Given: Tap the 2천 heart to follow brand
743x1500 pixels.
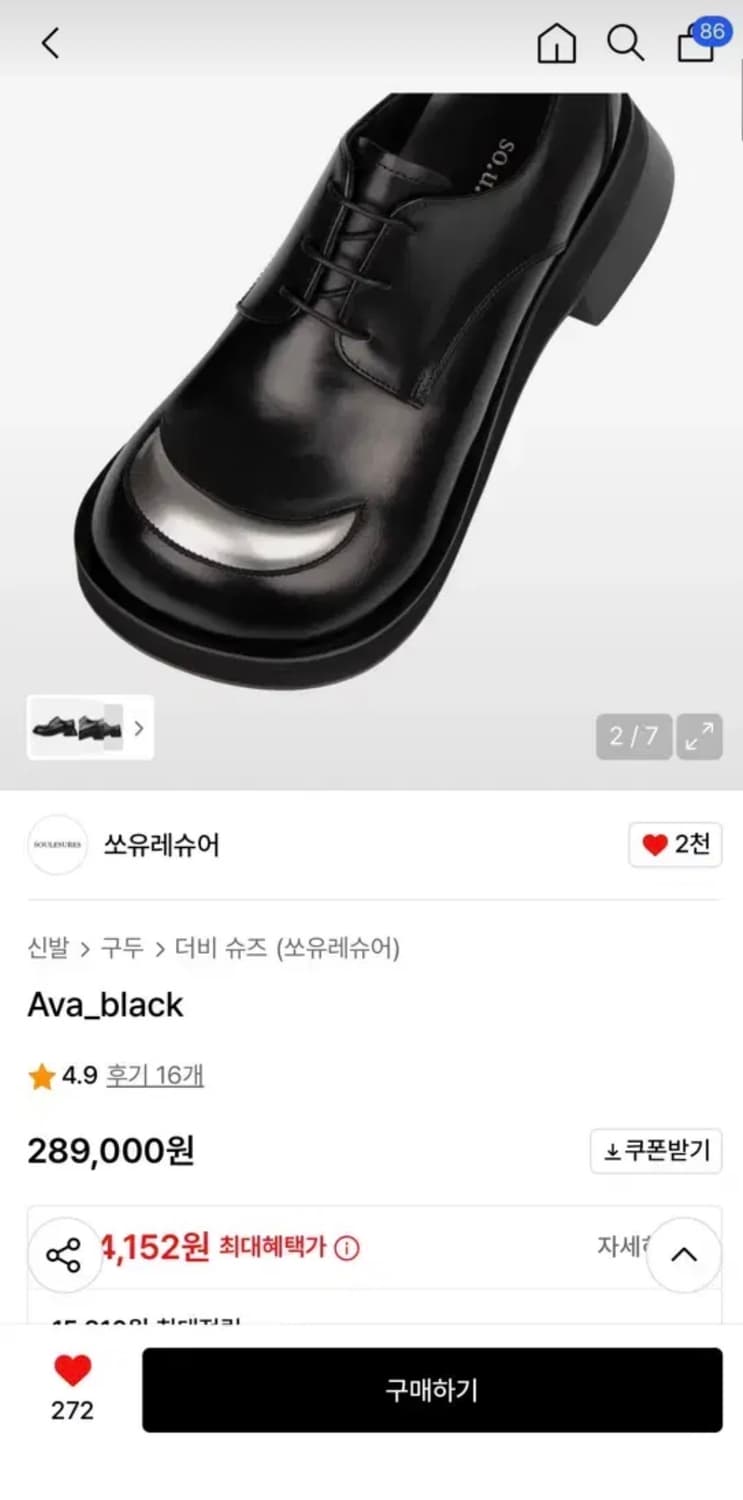Looking at the screenshot, I should point(675,845).
